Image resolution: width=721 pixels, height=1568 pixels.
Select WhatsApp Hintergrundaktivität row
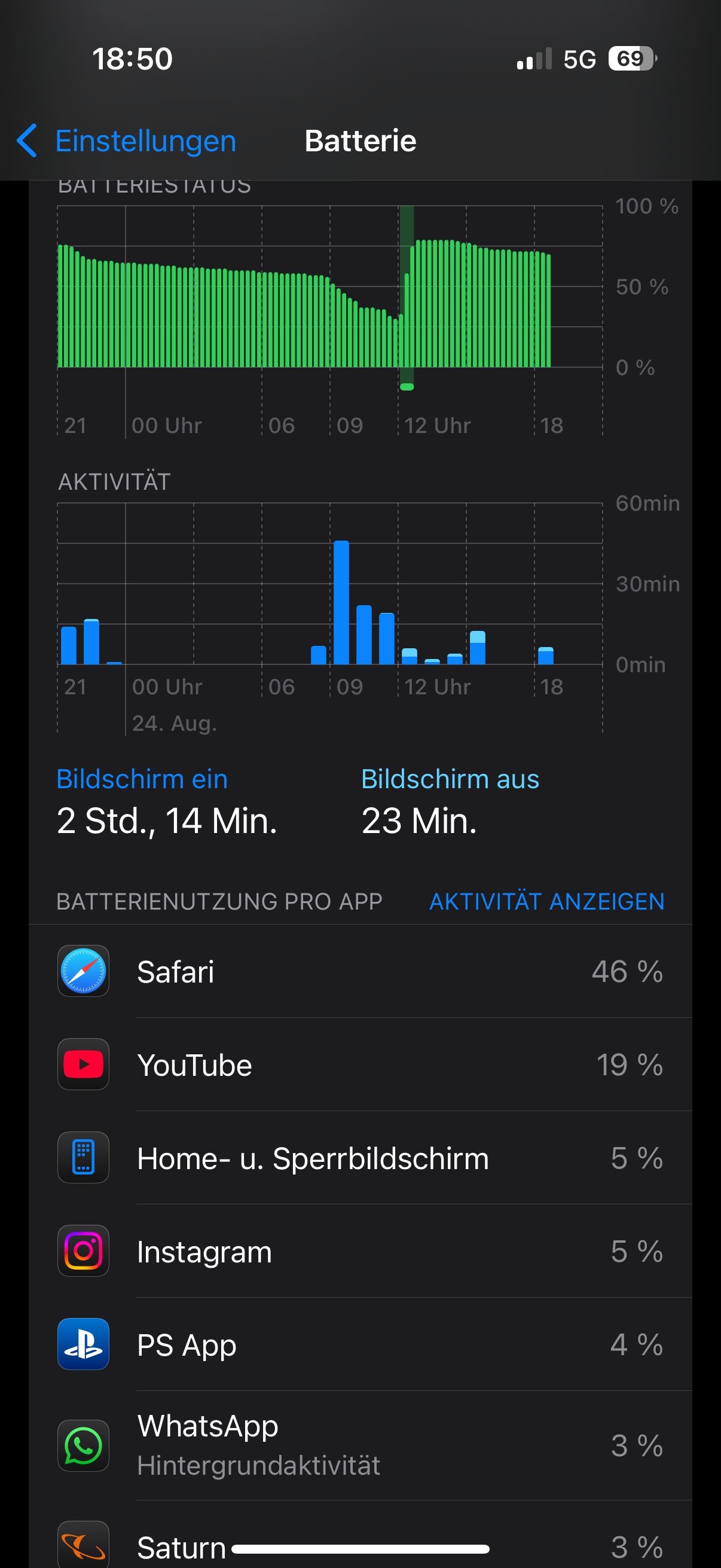point(360,1445)
